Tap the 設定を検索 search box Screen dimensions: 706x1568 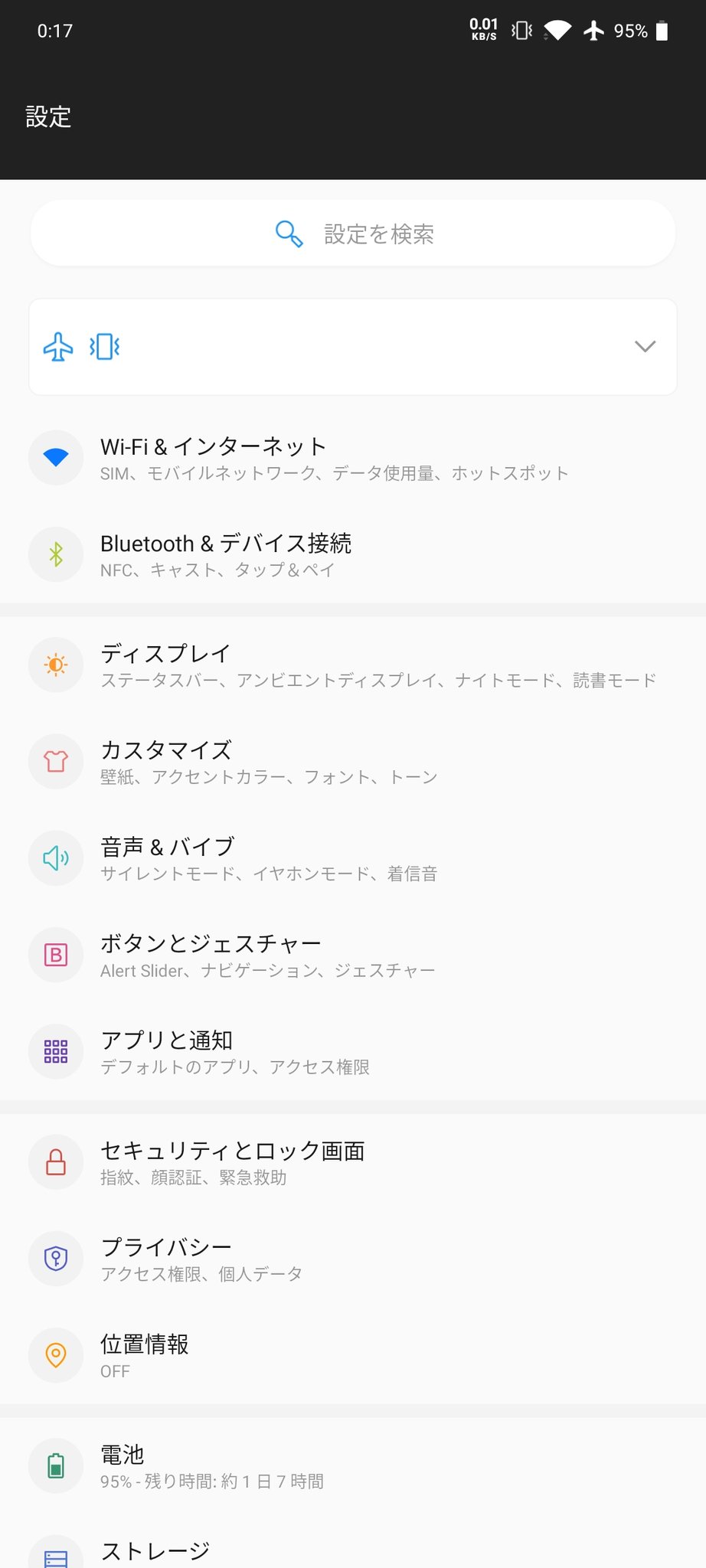[353, 234]
